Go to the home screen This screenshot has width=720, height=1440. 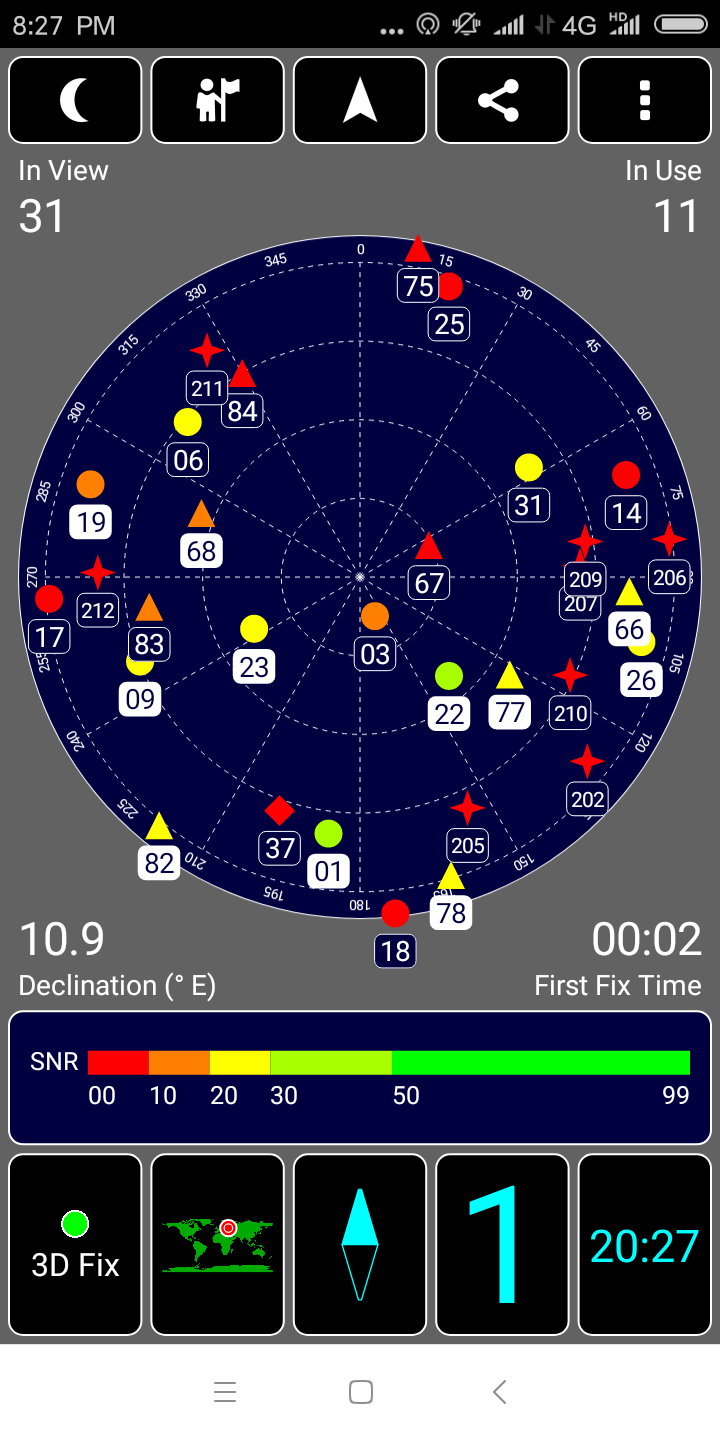[x=361, y=1392]
